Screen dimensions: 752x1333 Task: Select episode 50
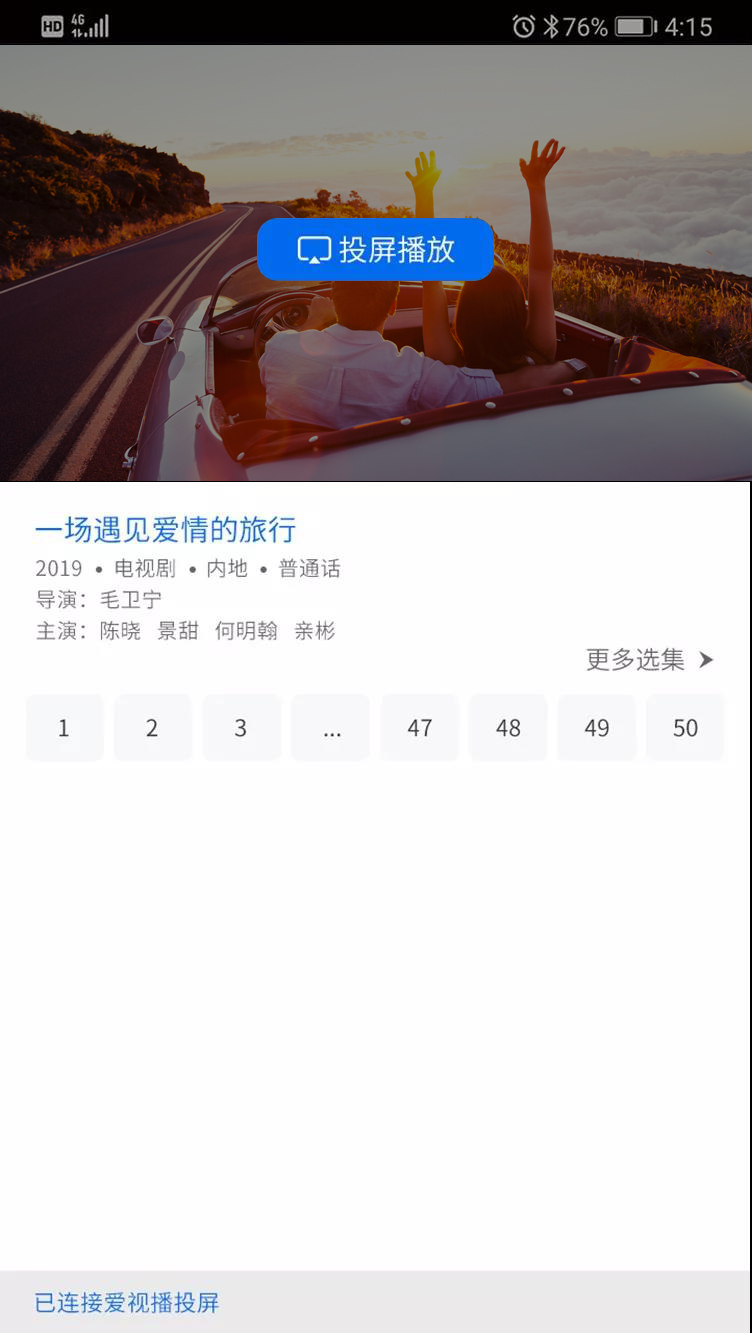click(x=685, y=728)
